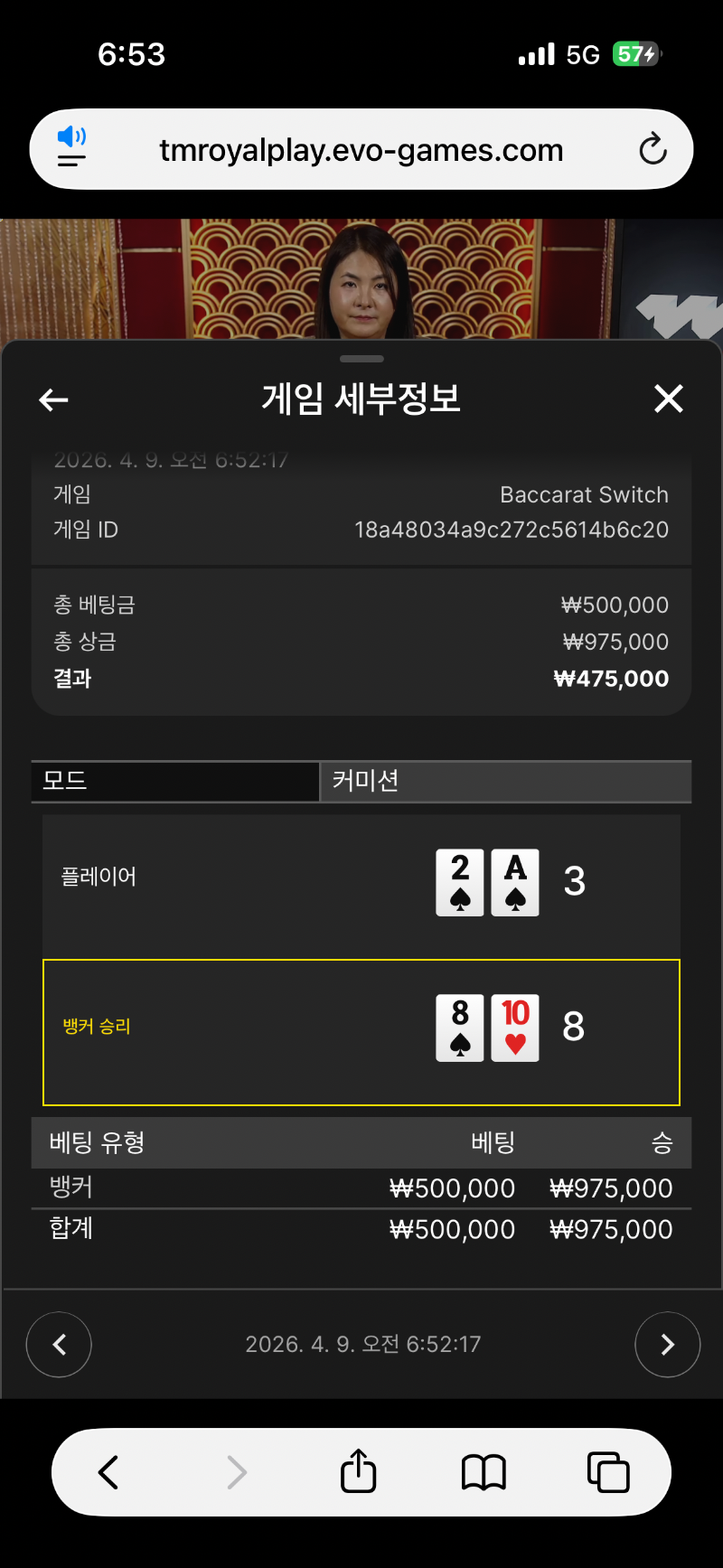Close the game details panel
The image size is (723, 1568).
click(669, 399)
